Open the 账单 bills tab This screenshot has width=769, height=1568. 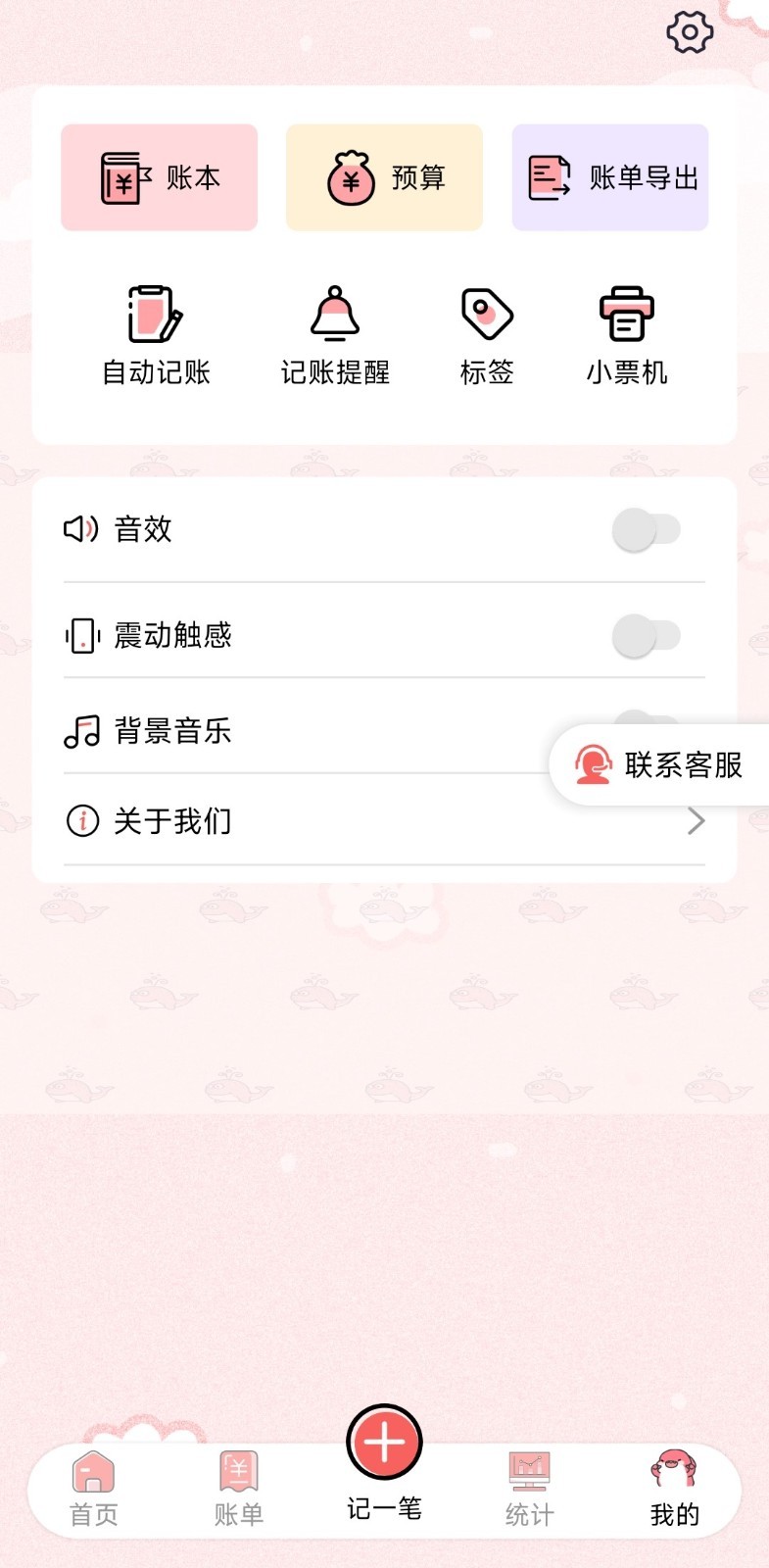[x=238, y=1485]
